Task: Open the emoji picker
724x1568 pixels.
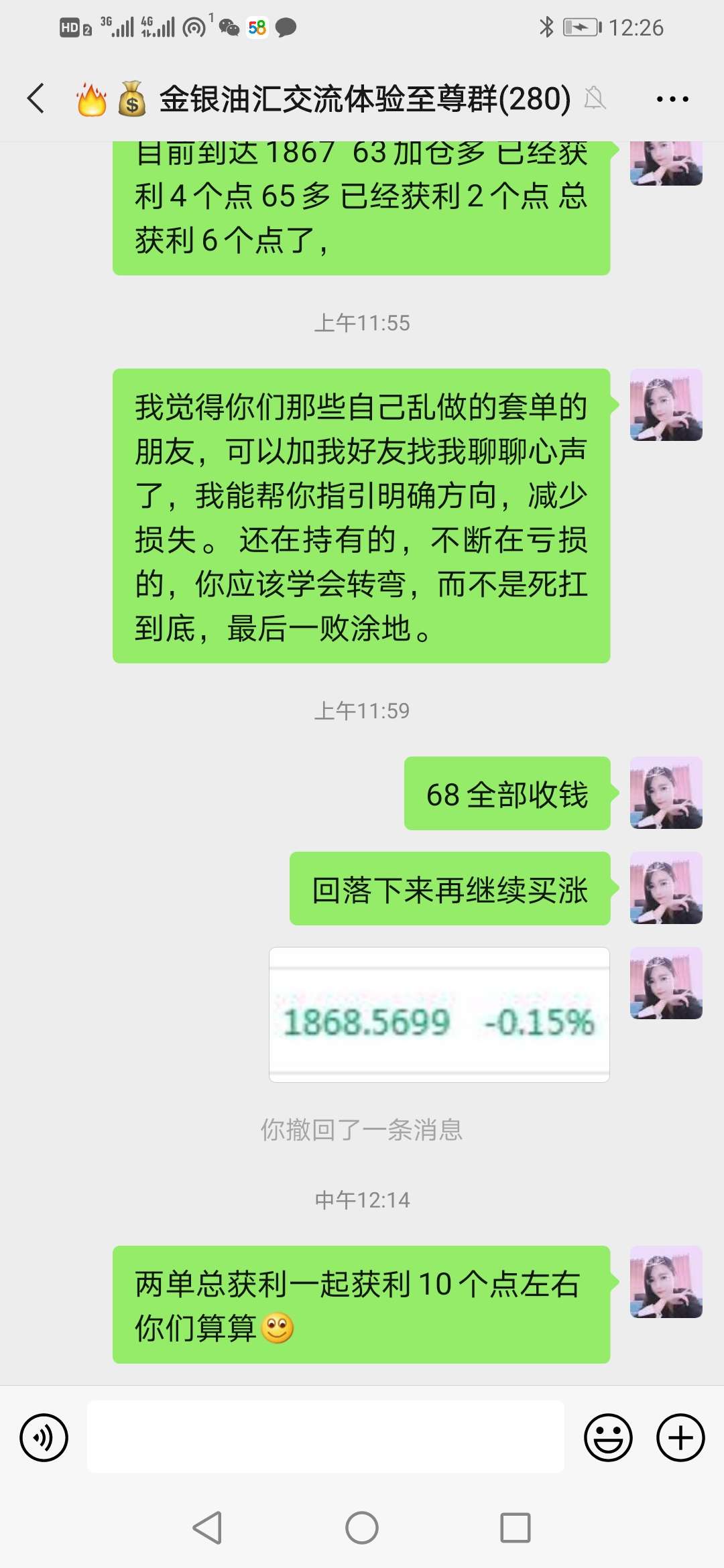Action: [608, 1437]
